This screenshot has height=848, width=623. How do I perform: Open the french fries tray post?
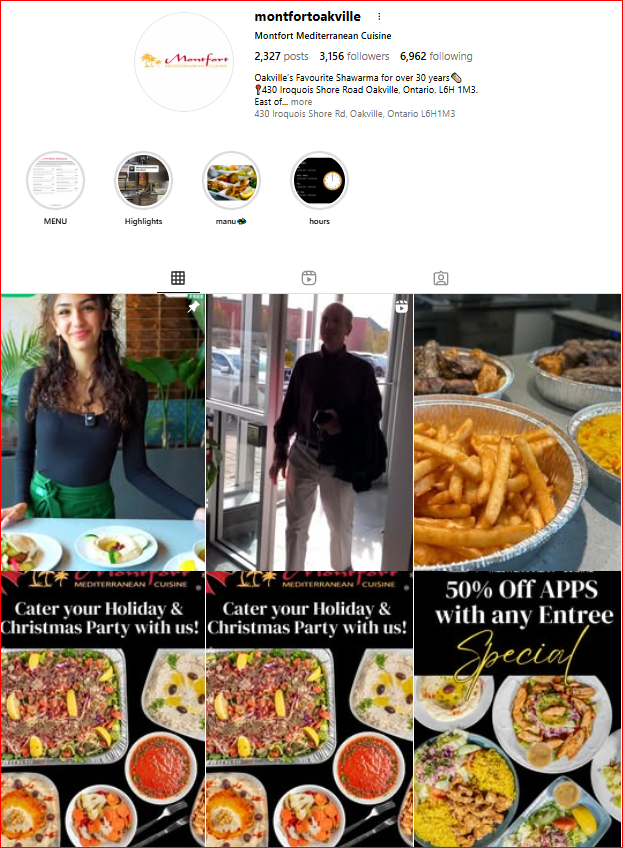pyautogui.click(x=517, y=432)
